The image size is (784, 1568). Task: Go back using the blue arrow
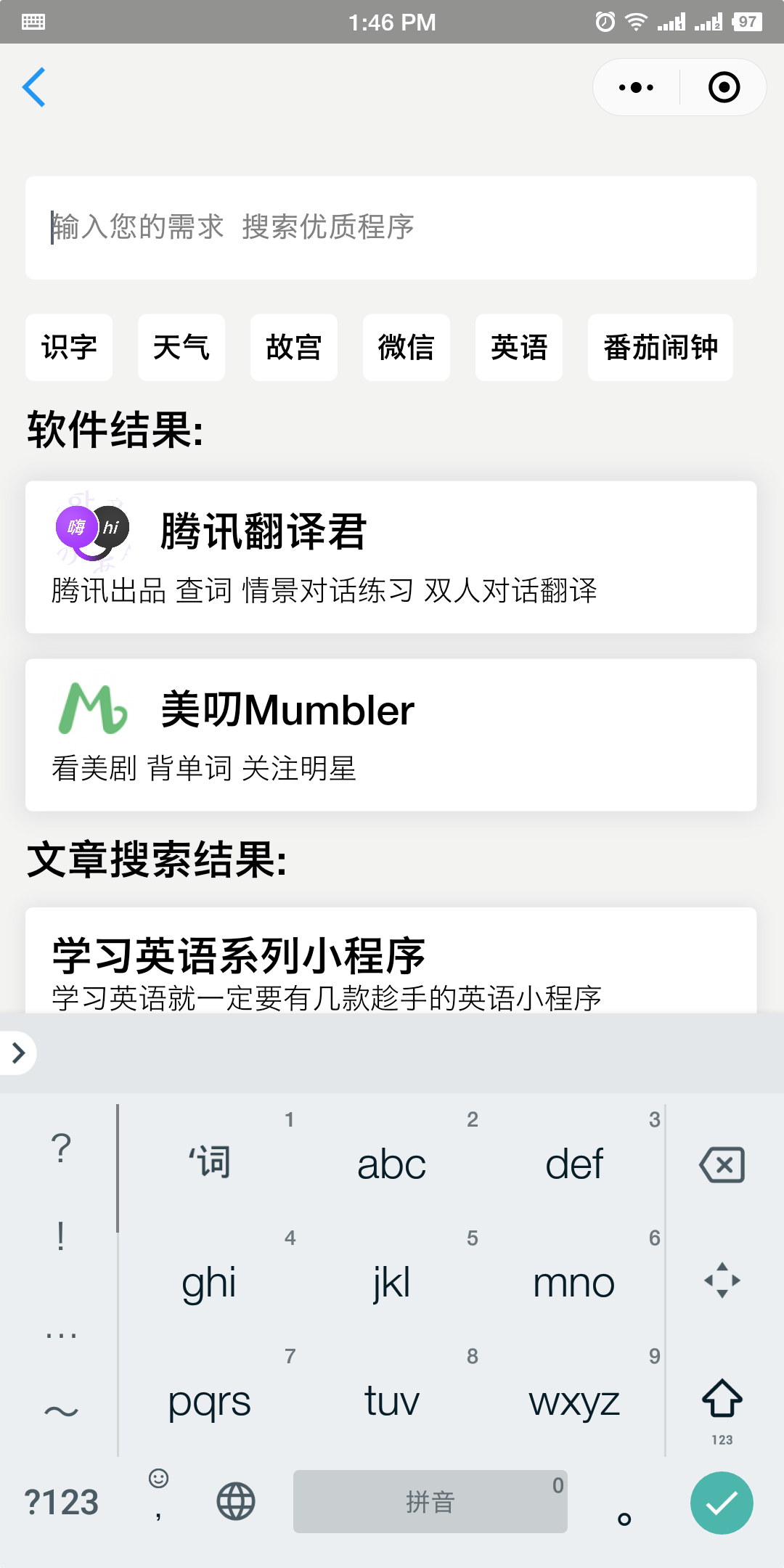click(x=34, y=87)
